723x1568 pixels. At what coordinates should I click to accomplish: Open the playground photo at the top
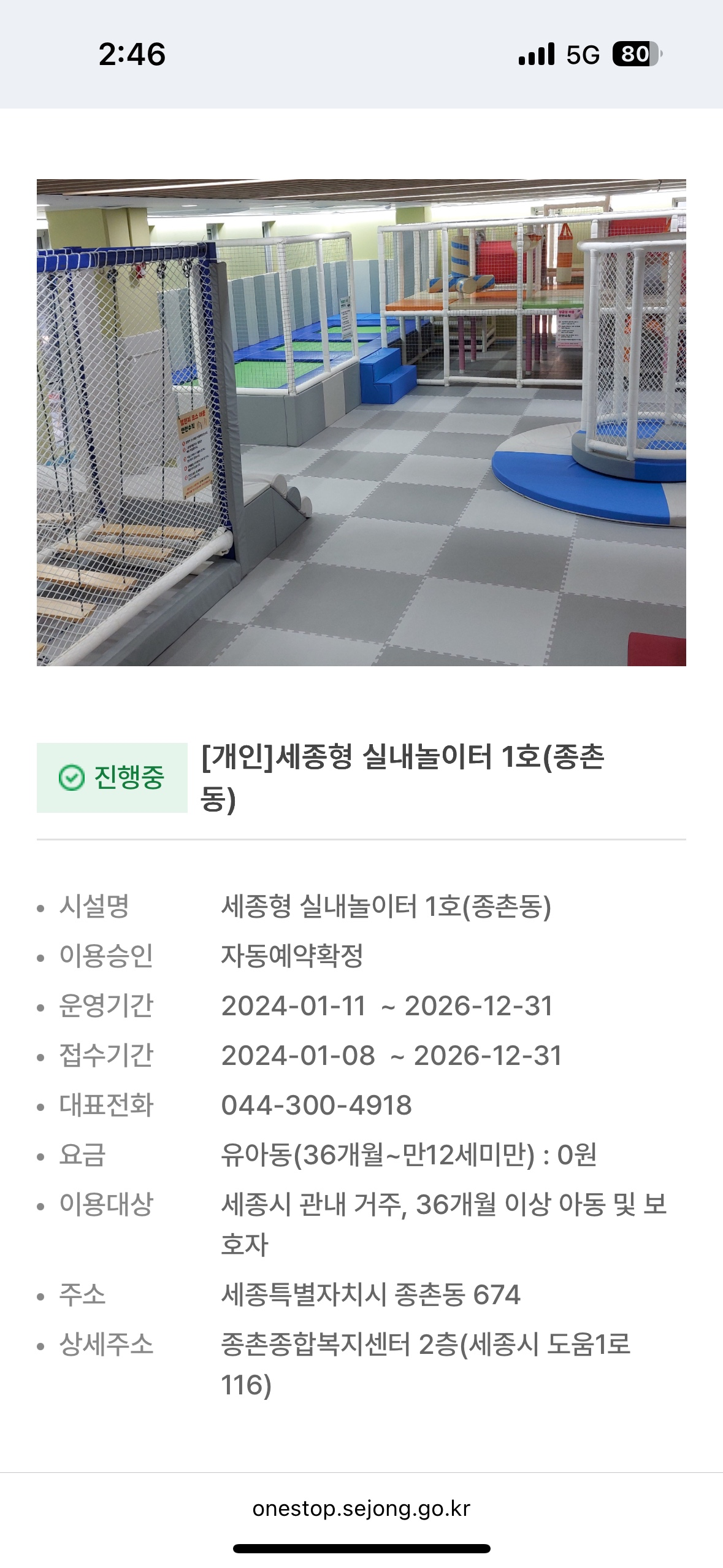[x=361, y=422]
